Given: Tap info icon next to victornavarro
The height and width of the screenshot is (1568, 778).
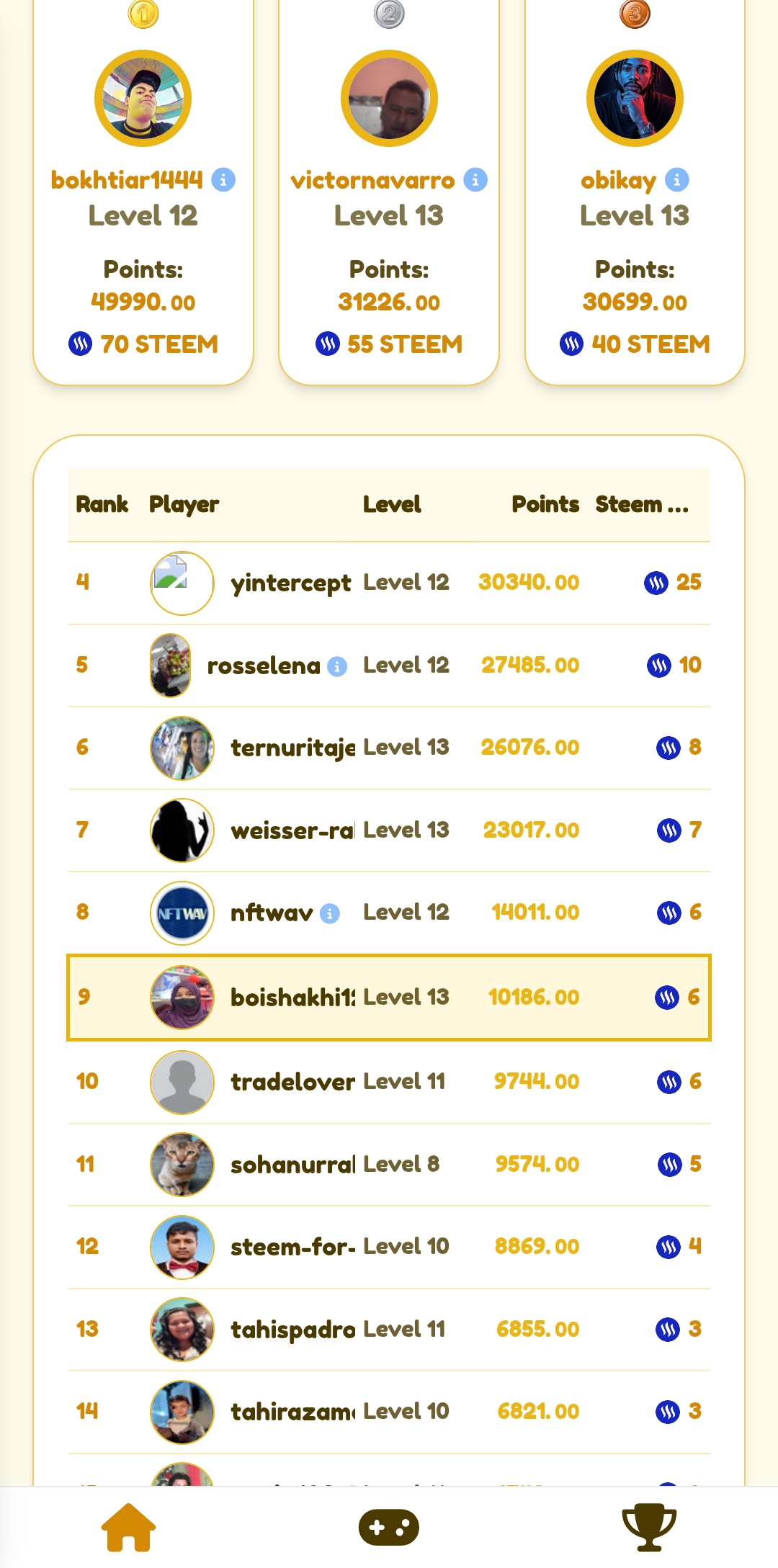Looking at the screenshot, I should pos(475,179).
